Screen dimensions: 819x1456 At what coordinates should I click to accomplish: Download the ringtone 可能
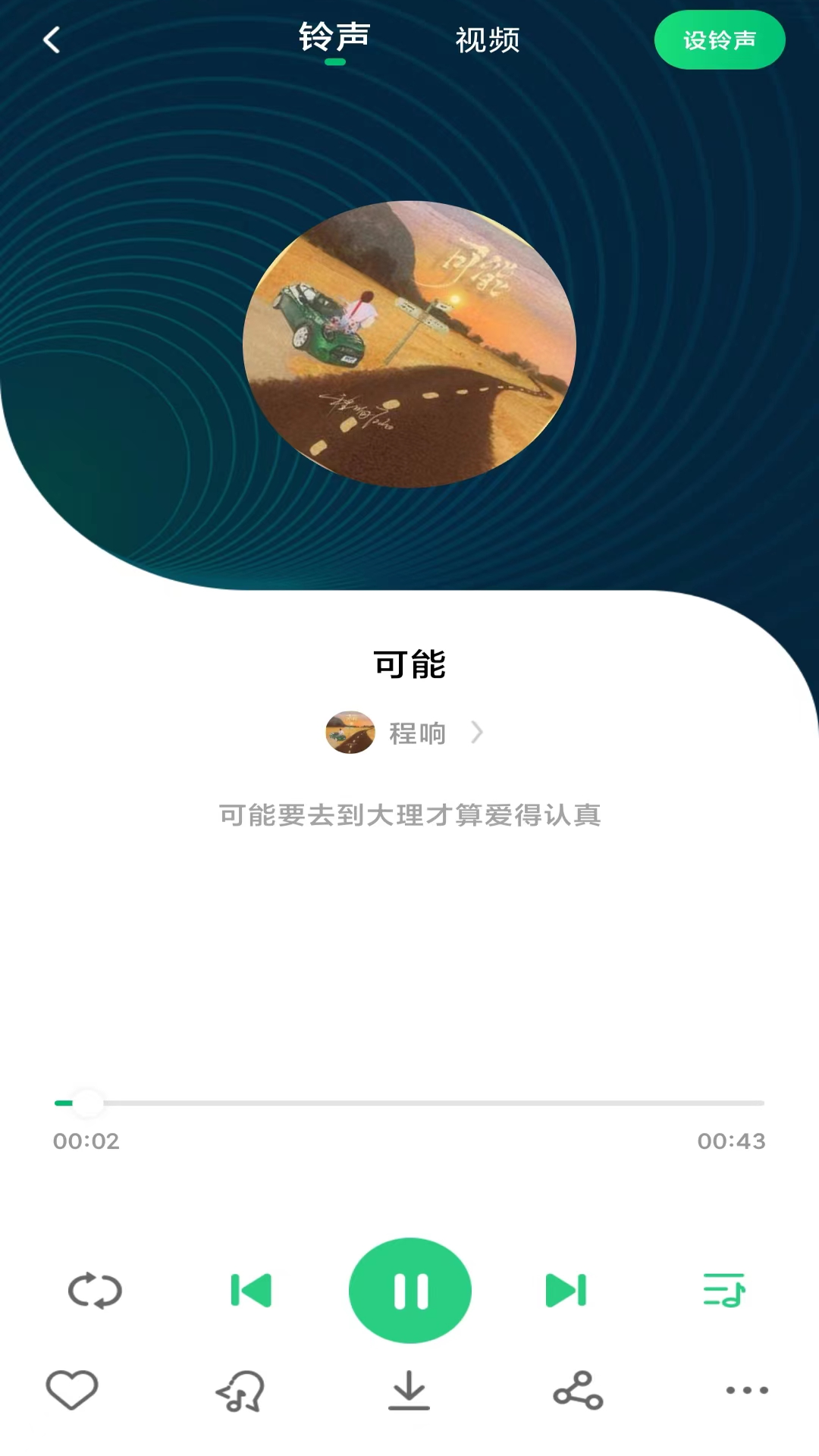[409, 1390]
